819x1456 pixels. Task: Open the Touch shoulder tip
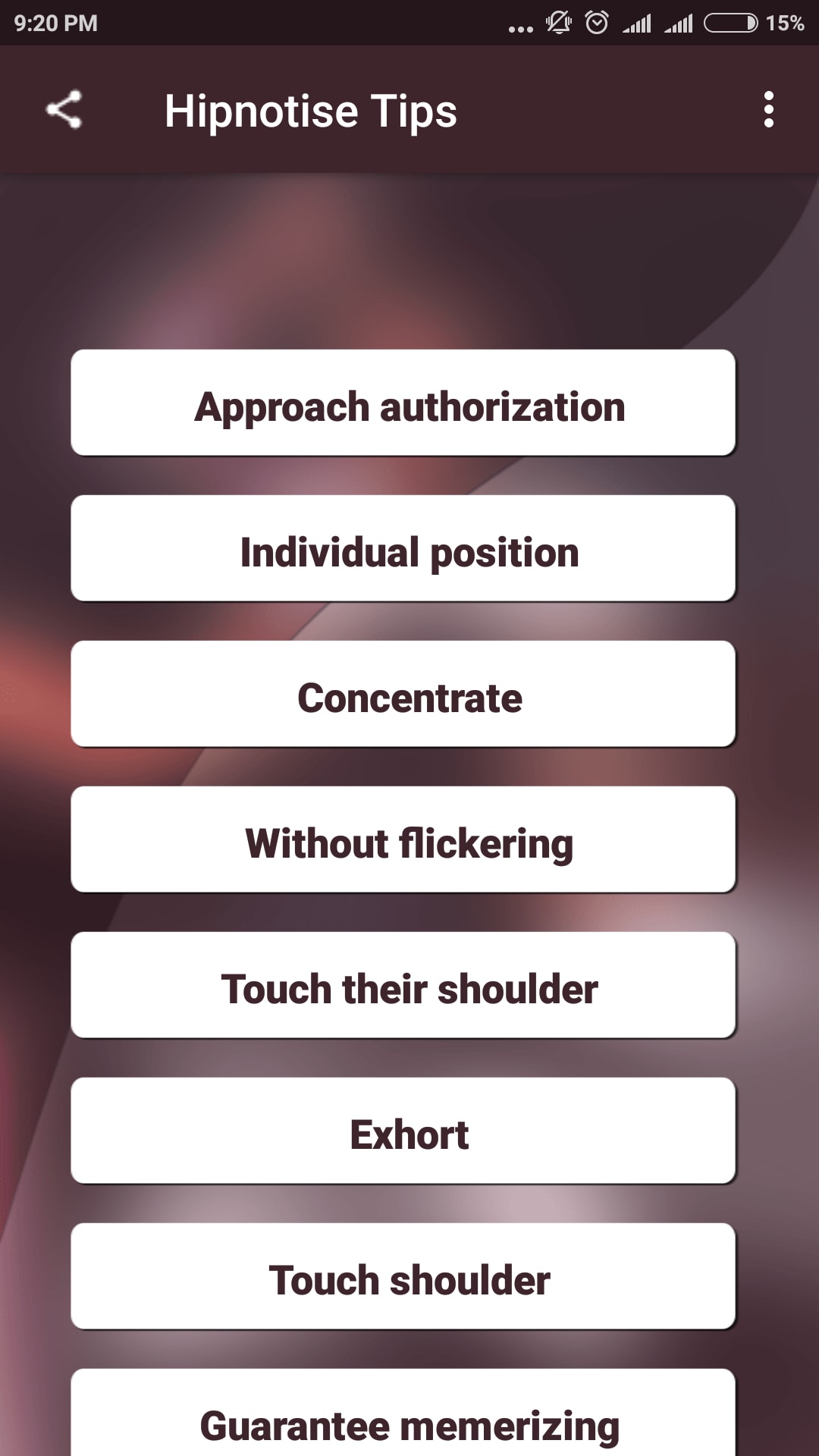(403, 1276)
